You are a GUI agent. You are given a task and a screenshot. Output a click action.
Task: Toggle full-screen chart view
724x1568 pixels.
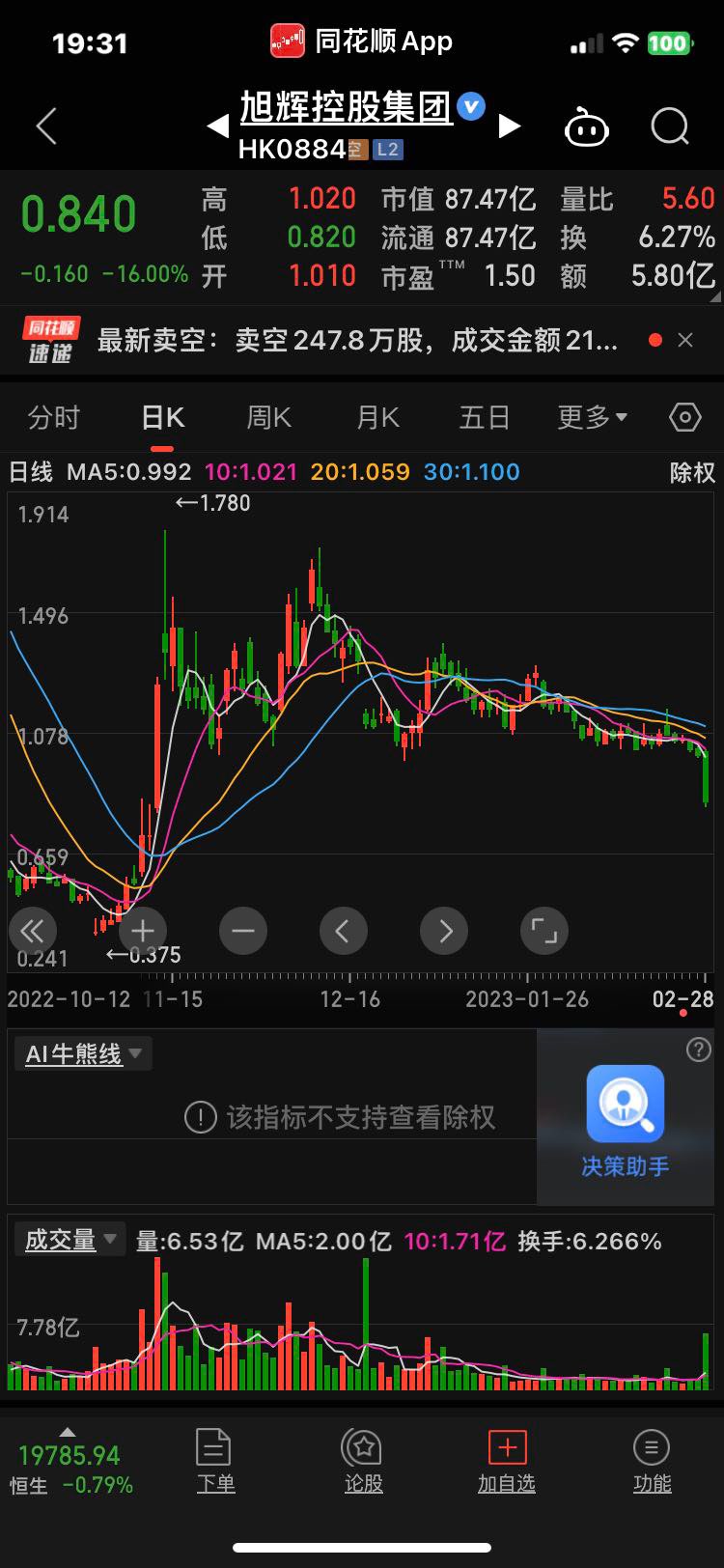click(544, 931)
